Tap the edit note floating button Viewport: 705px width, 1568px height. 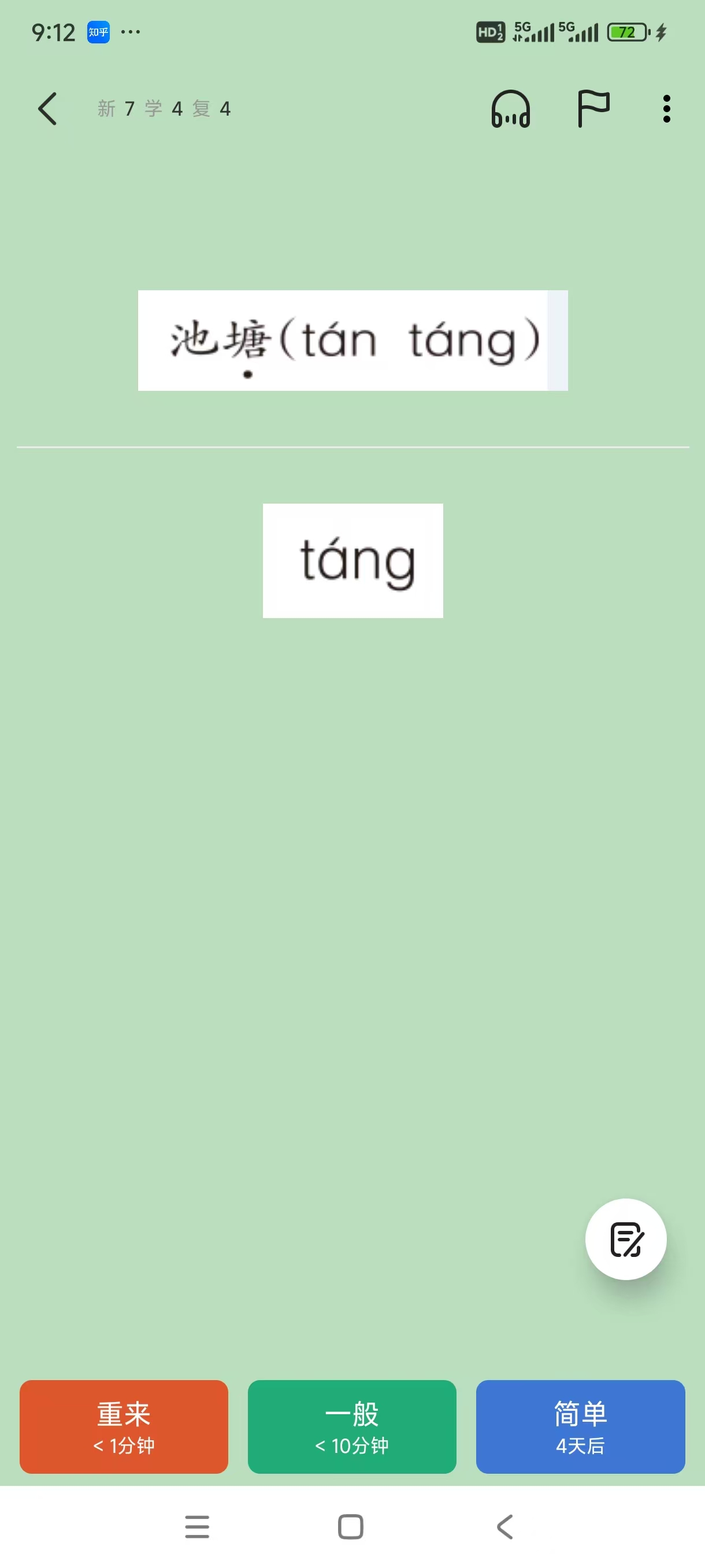point(625,1239)
